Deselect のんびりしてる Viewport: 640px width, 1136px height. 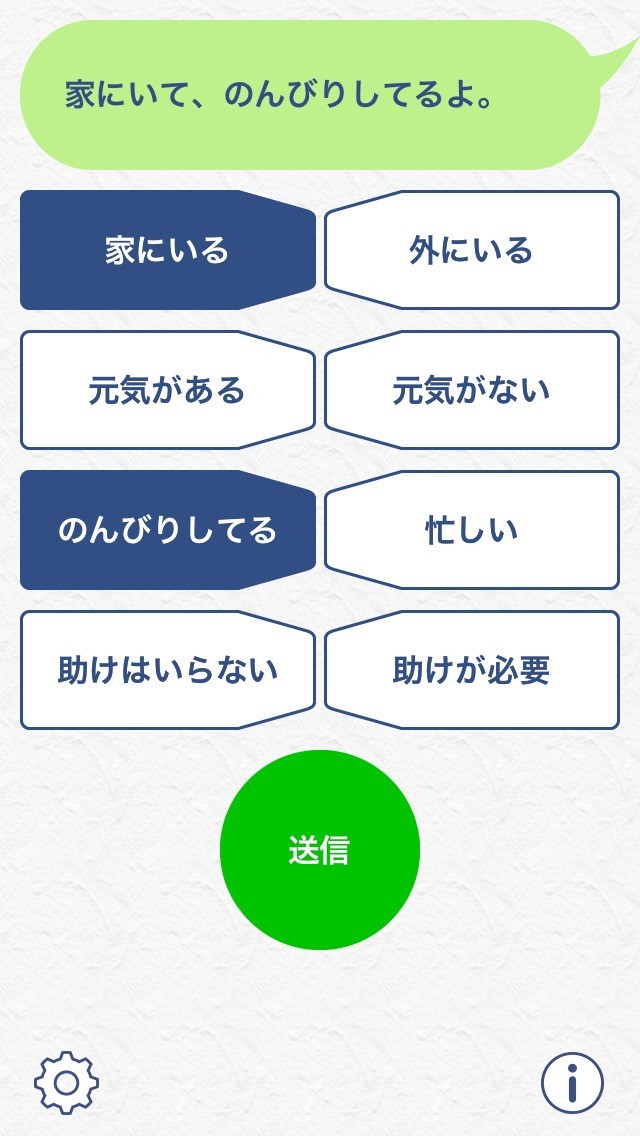click(x=167, y=530)
